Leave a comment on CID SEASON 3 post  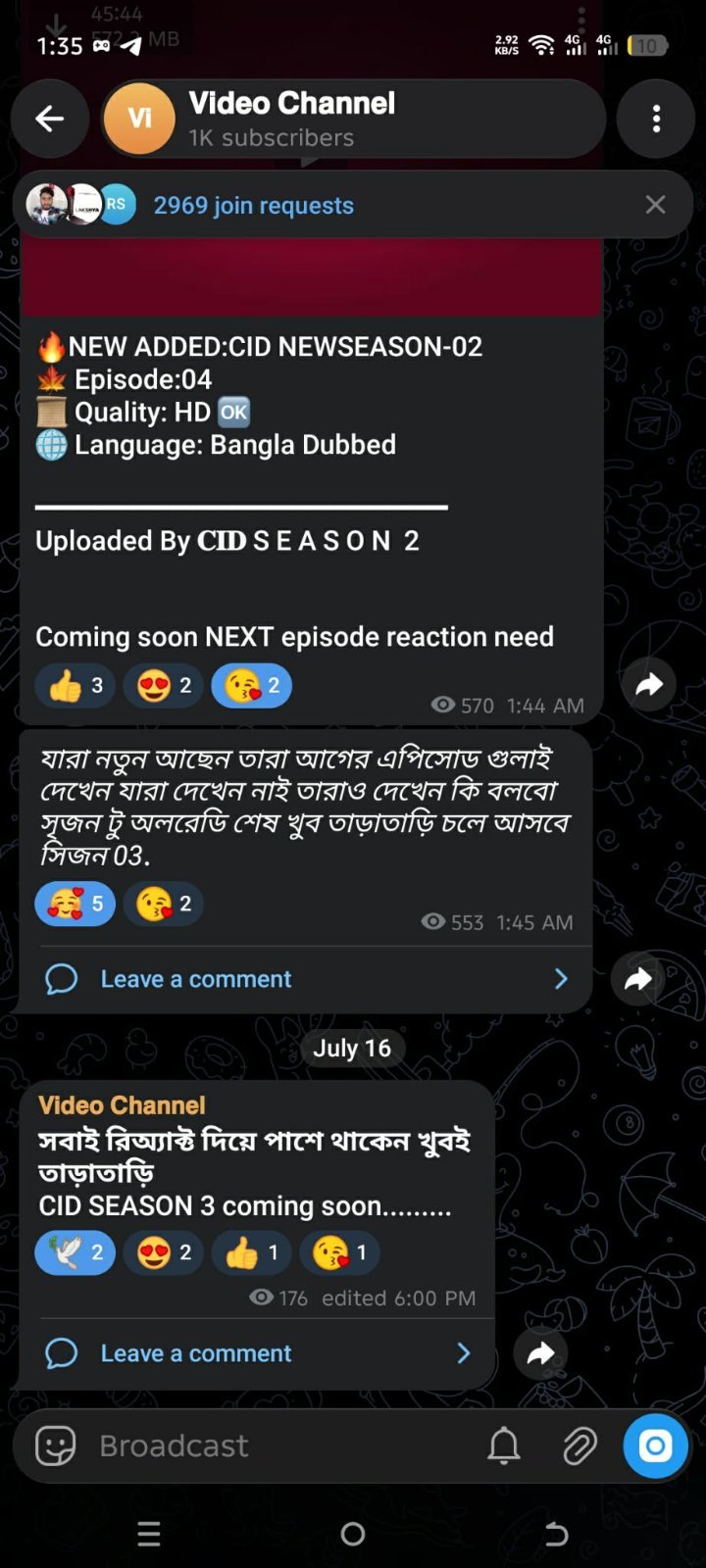(257, 1353)
